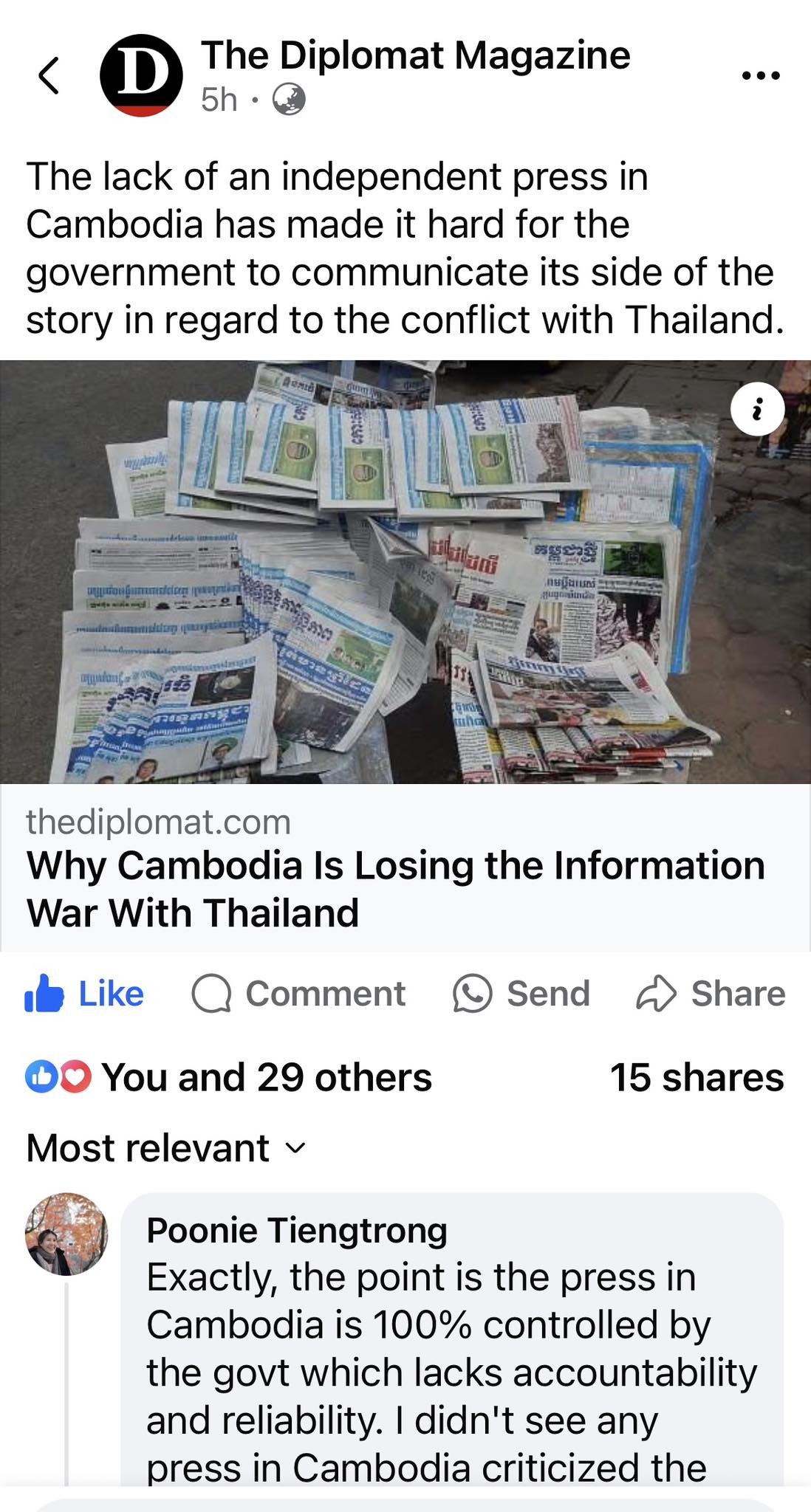Open the link info icon on image
811x1512 pixels.
757,409
